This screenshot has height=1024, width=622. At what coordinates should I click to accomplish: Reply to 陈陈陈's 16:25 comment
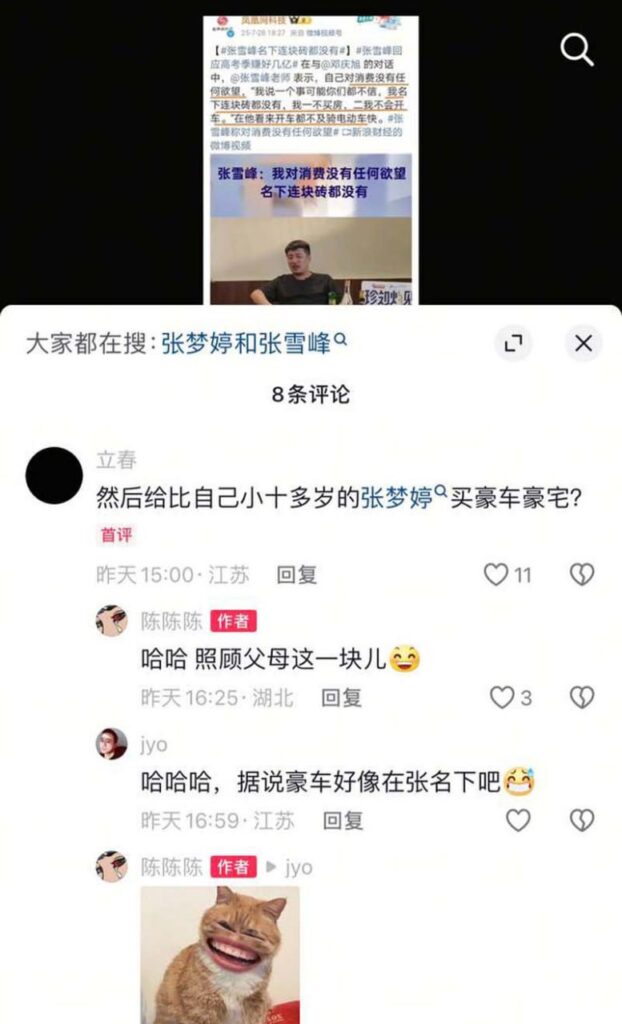[x=342, y=698]
